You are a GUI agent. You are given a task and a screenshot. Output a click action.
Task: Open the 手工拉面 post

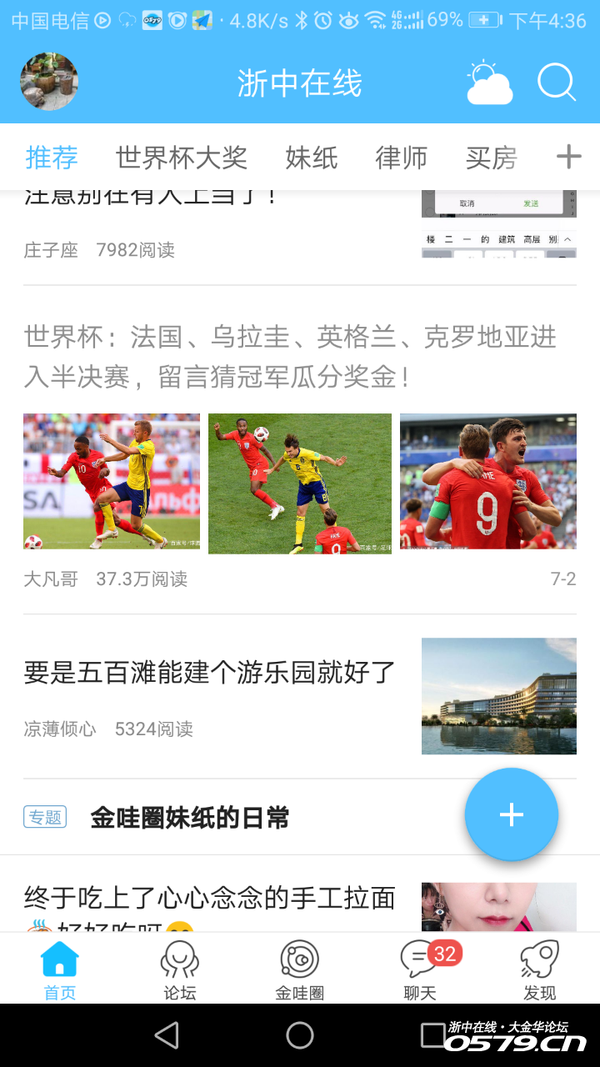(210, 899)
